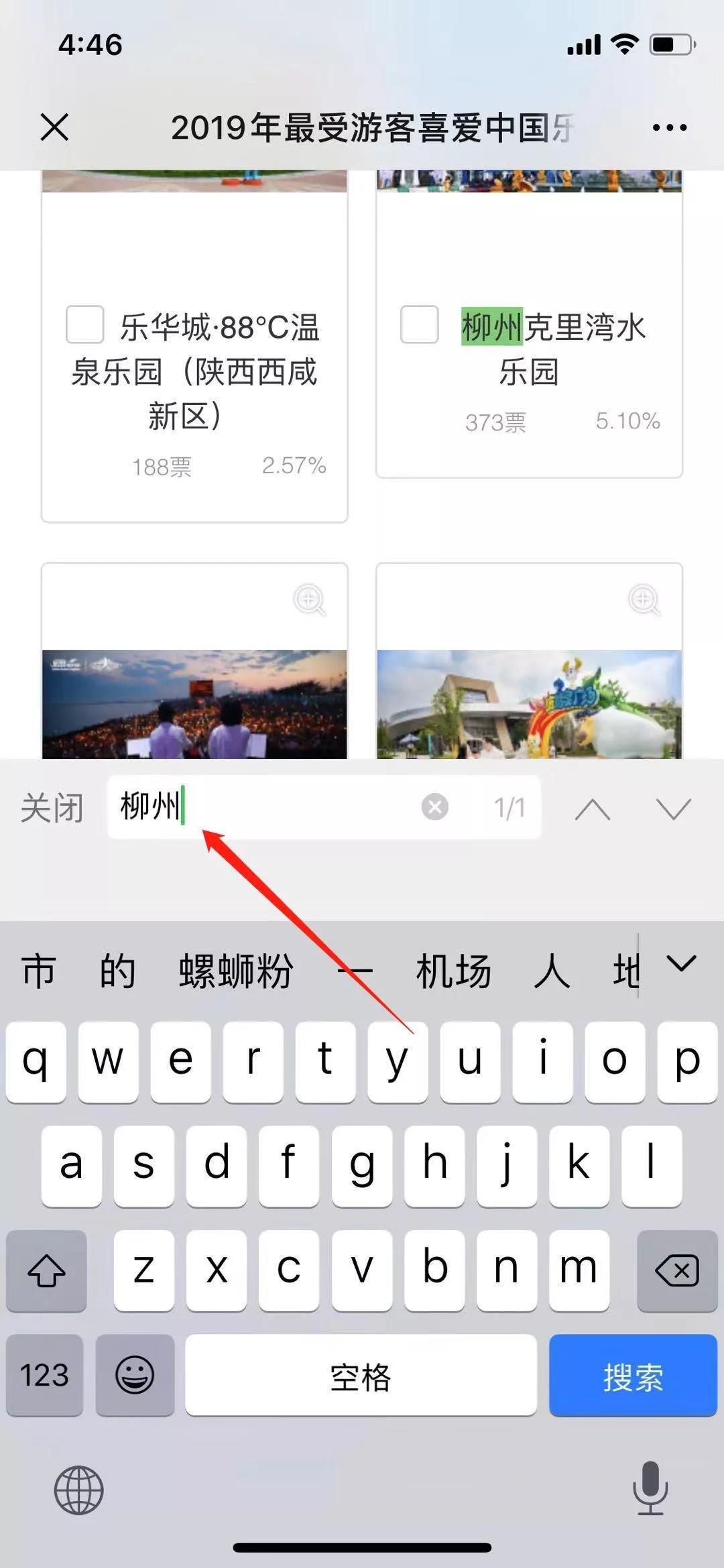This screenshot has height=1568, width=724.
Task: Check the box for 乐华城·88°C温泉乐园
Action: coord(85,325)
